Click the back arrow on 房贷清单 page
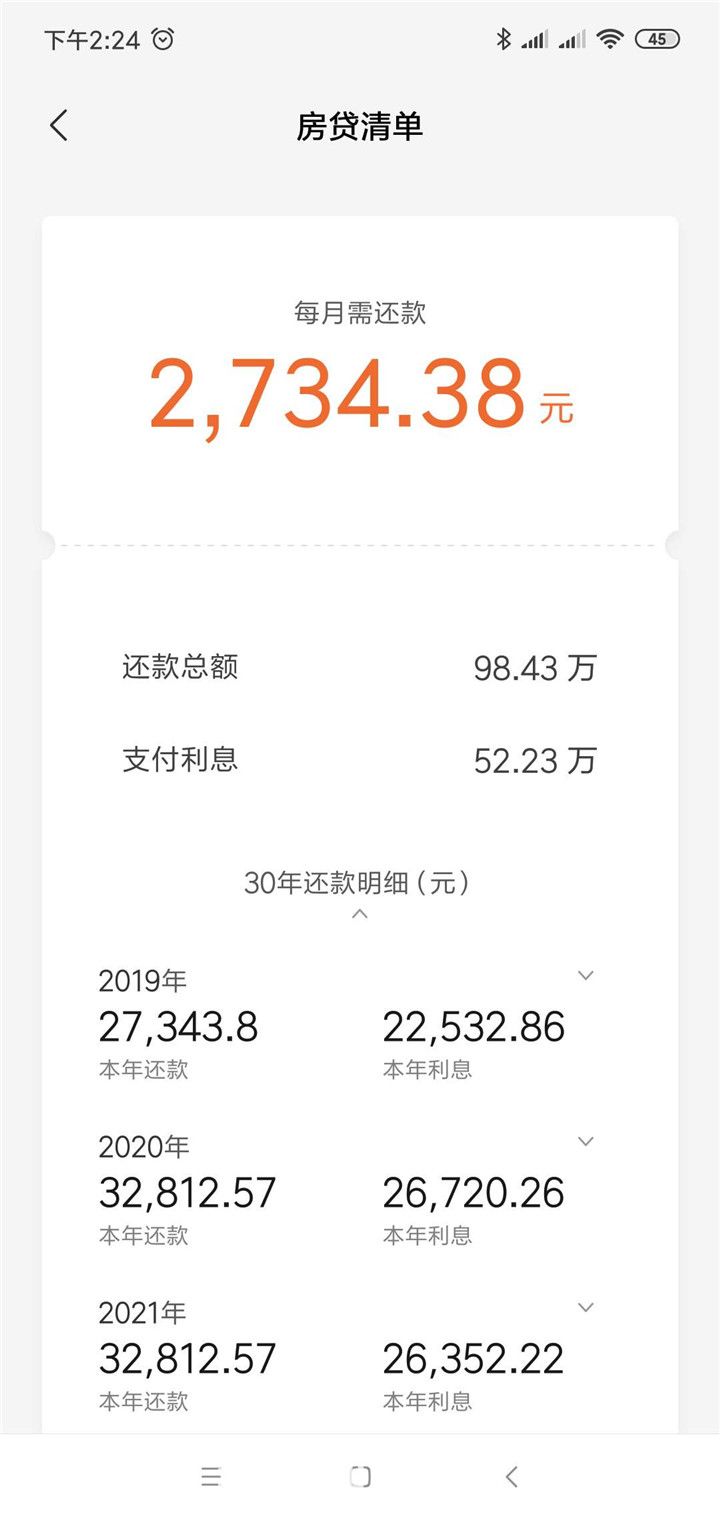 click(x=58, y=126)
